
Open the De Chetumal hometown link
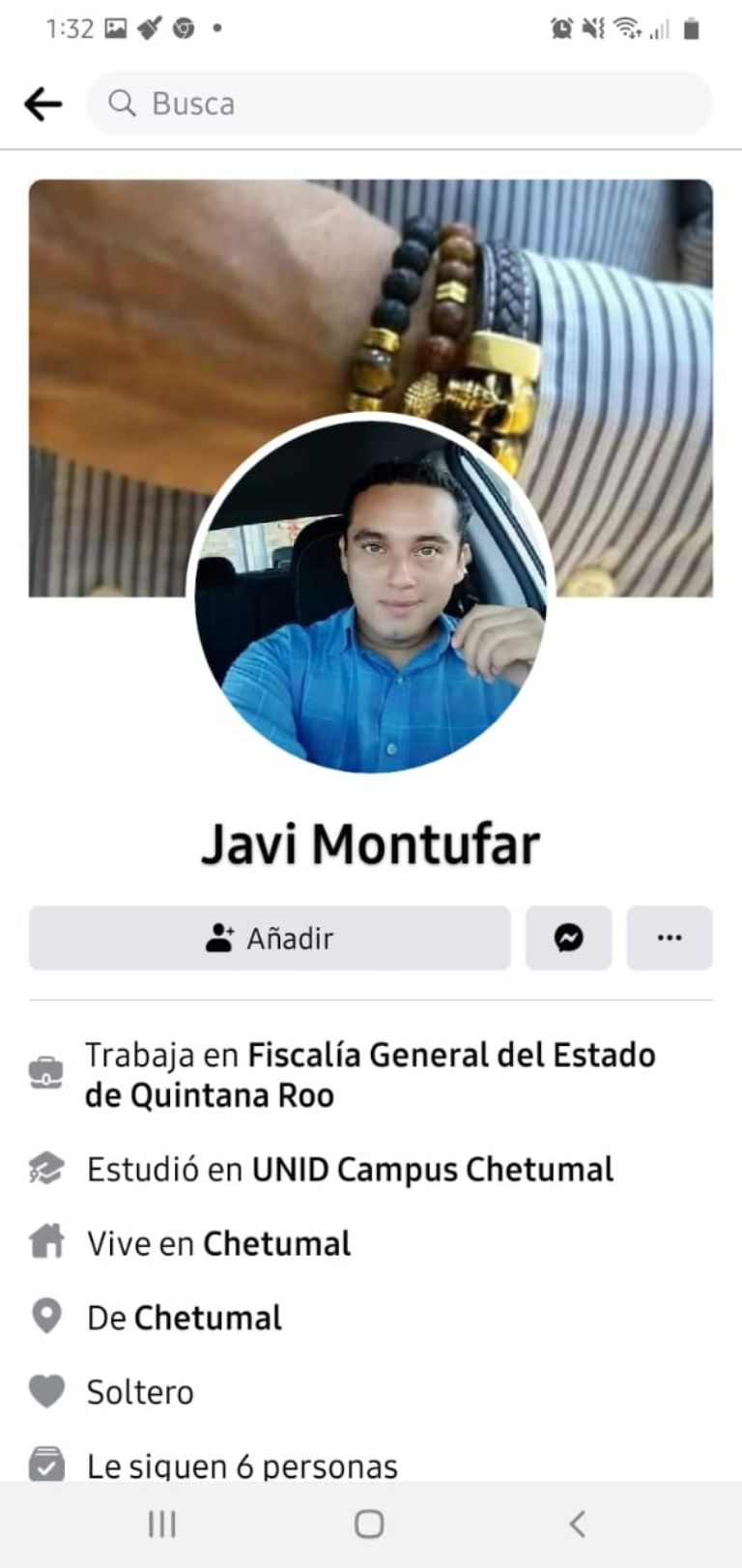[x=207, y=1318]
